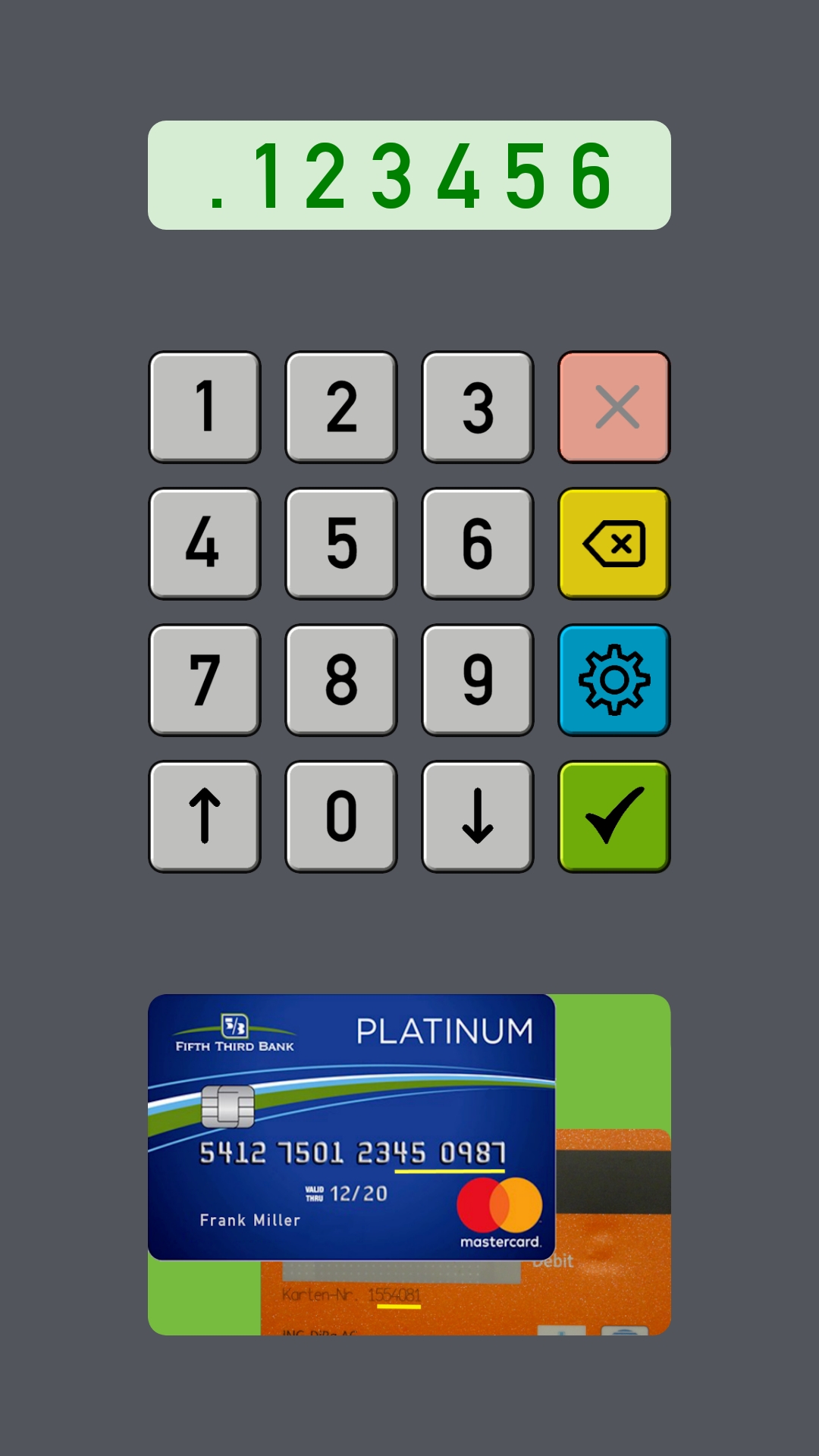Open settings with the blue gear key
The height and width of the screenshot is (1456, 819).
coord(614,680)
